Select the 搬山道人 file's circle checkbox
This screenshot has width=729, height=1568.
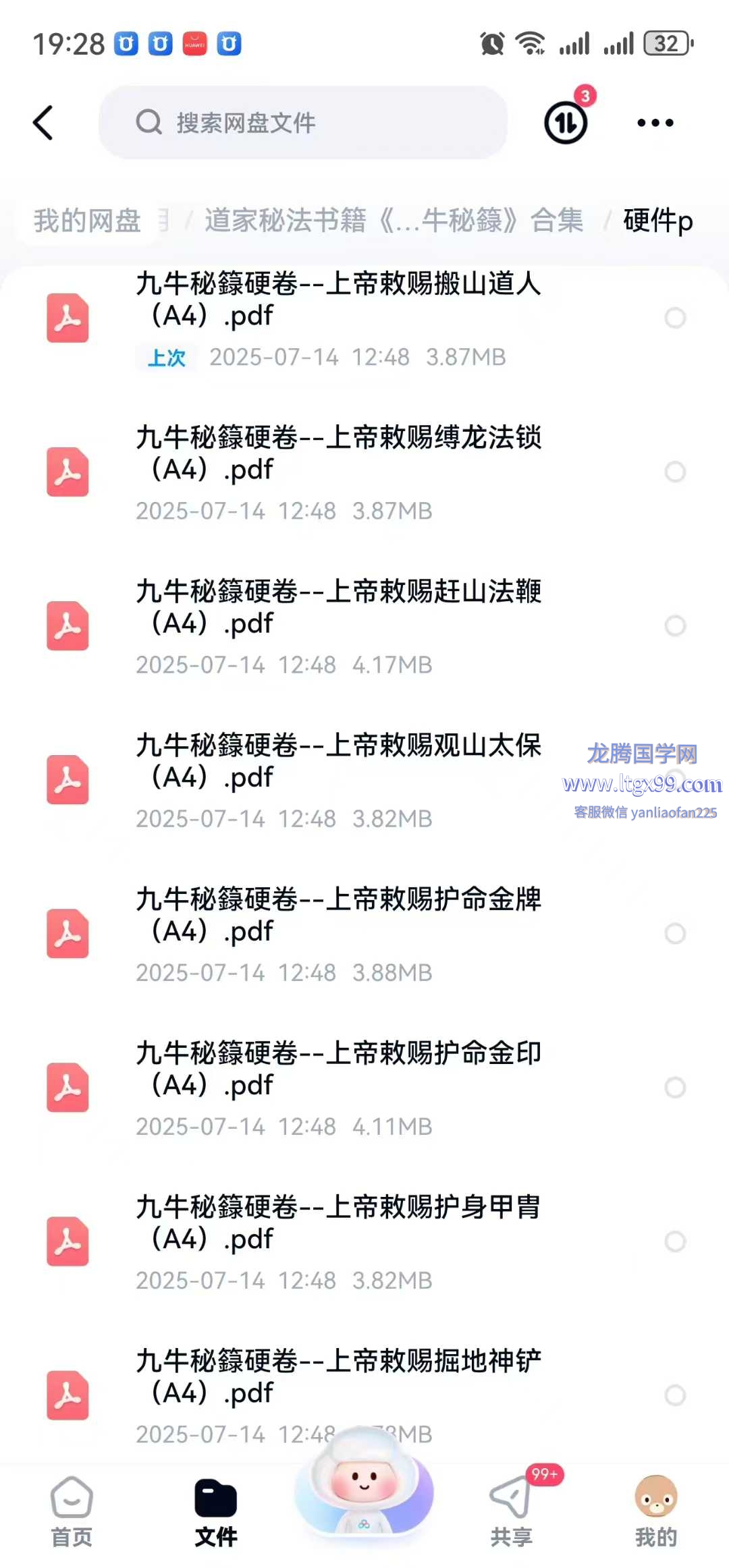pos(675,318)
